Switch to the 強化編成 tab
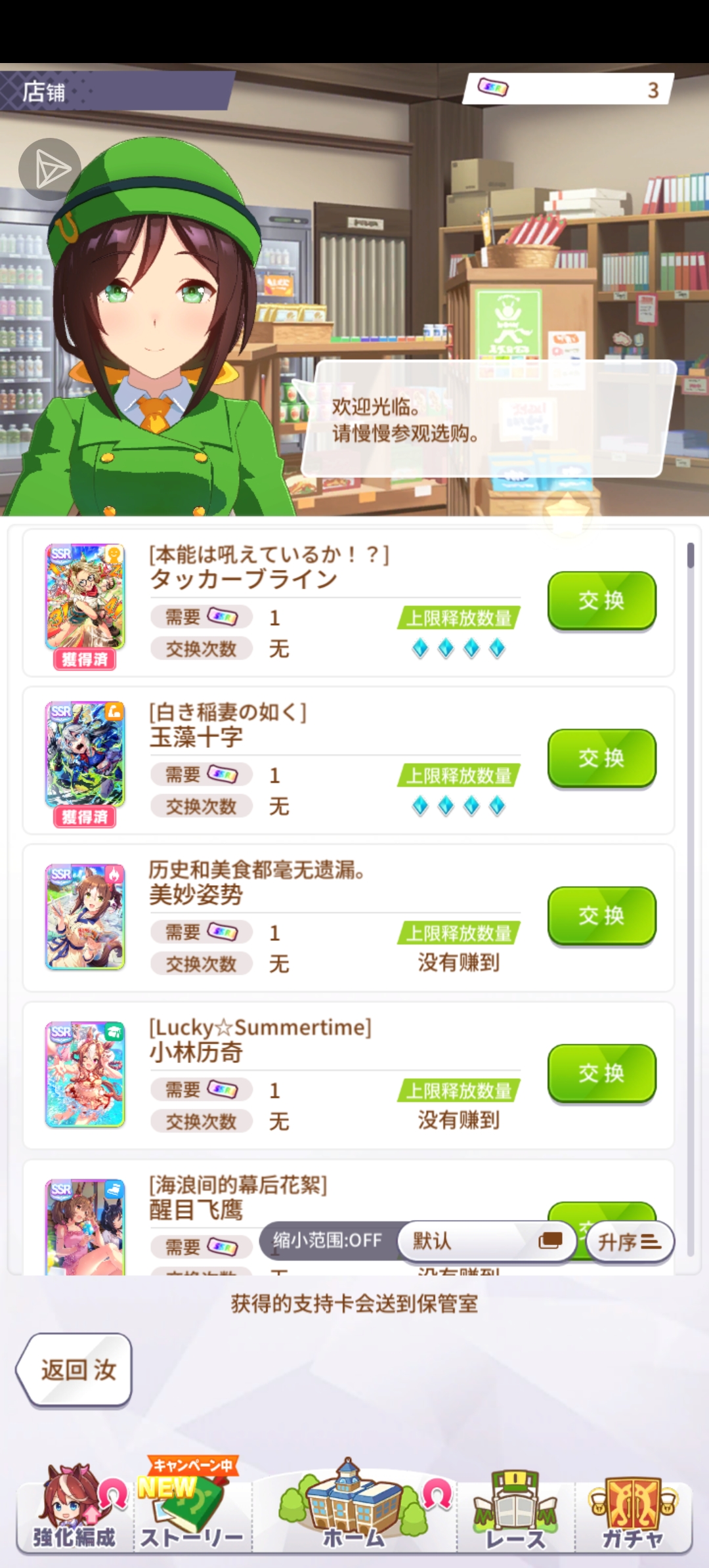 (x=75, y=1510)
